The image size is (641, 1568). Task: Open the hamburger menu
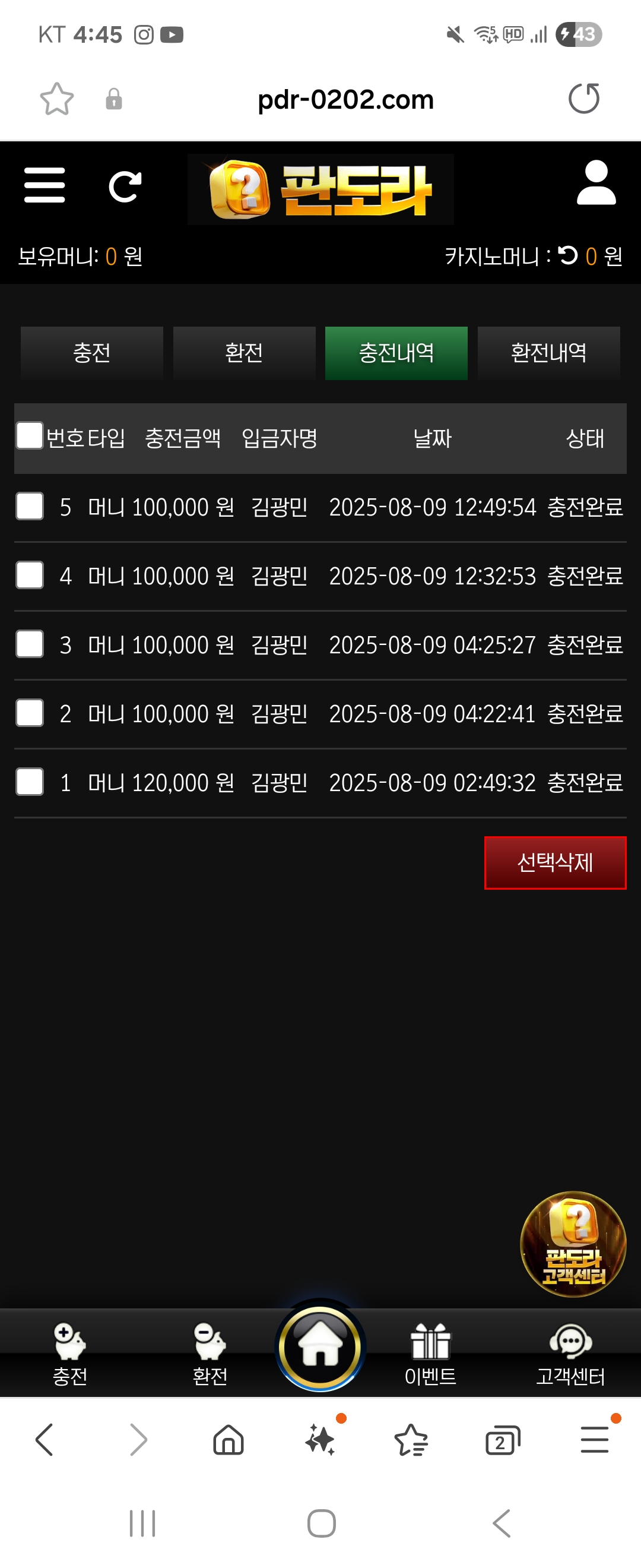45,185
